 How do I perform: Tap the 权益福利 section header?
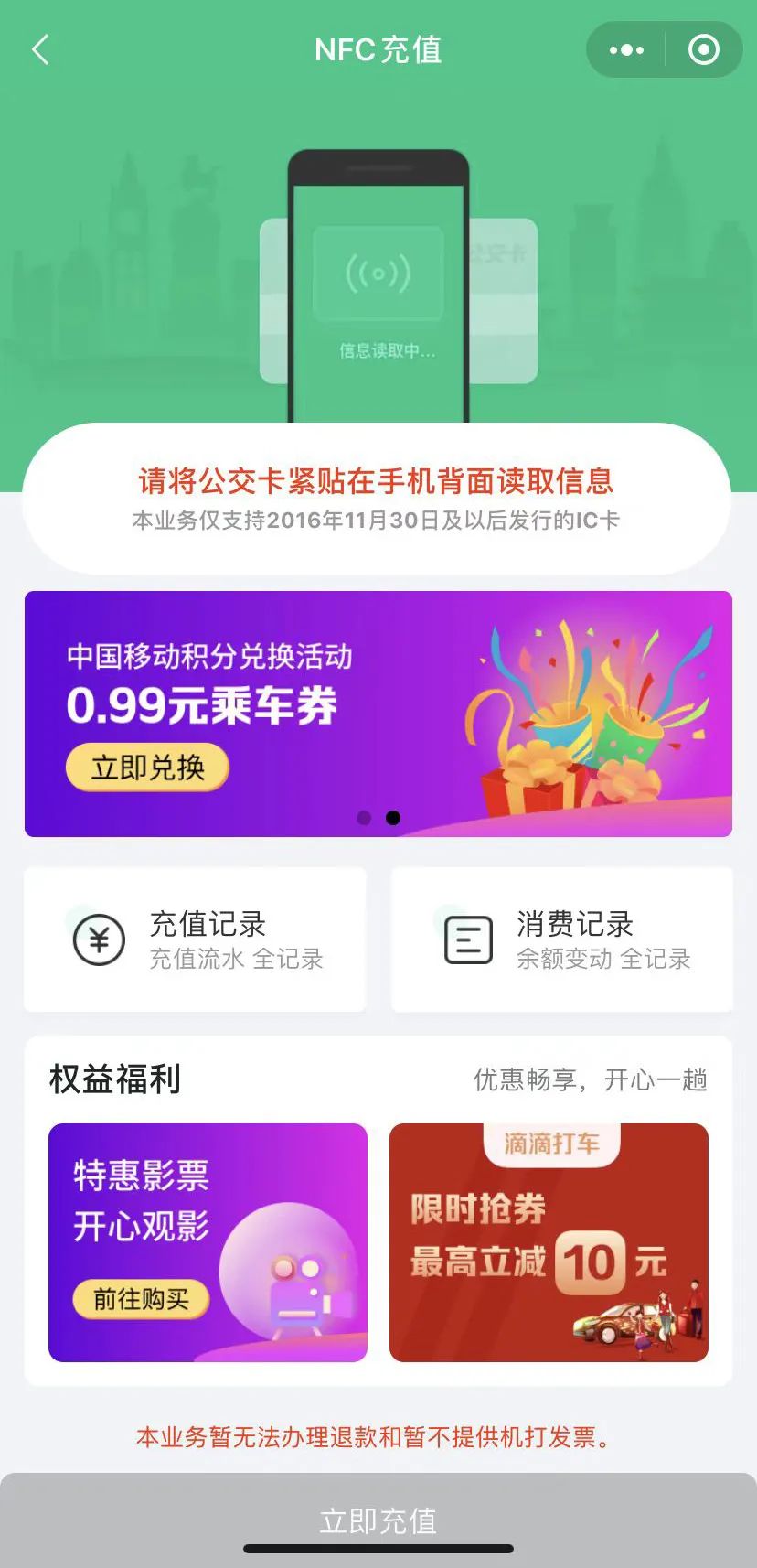click(x=112, y=1079)
